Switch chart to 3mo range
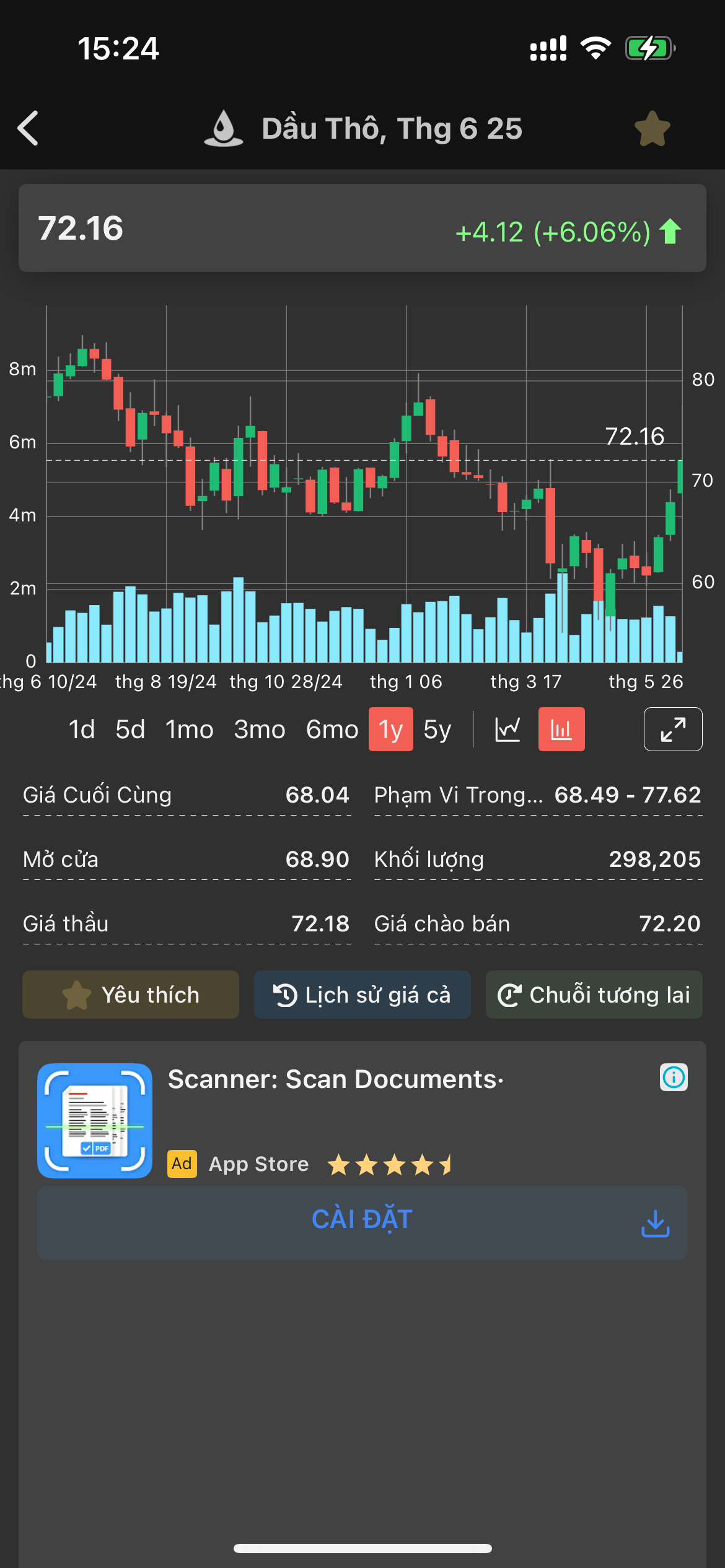 pyautogui.click(x=260, y=730)
